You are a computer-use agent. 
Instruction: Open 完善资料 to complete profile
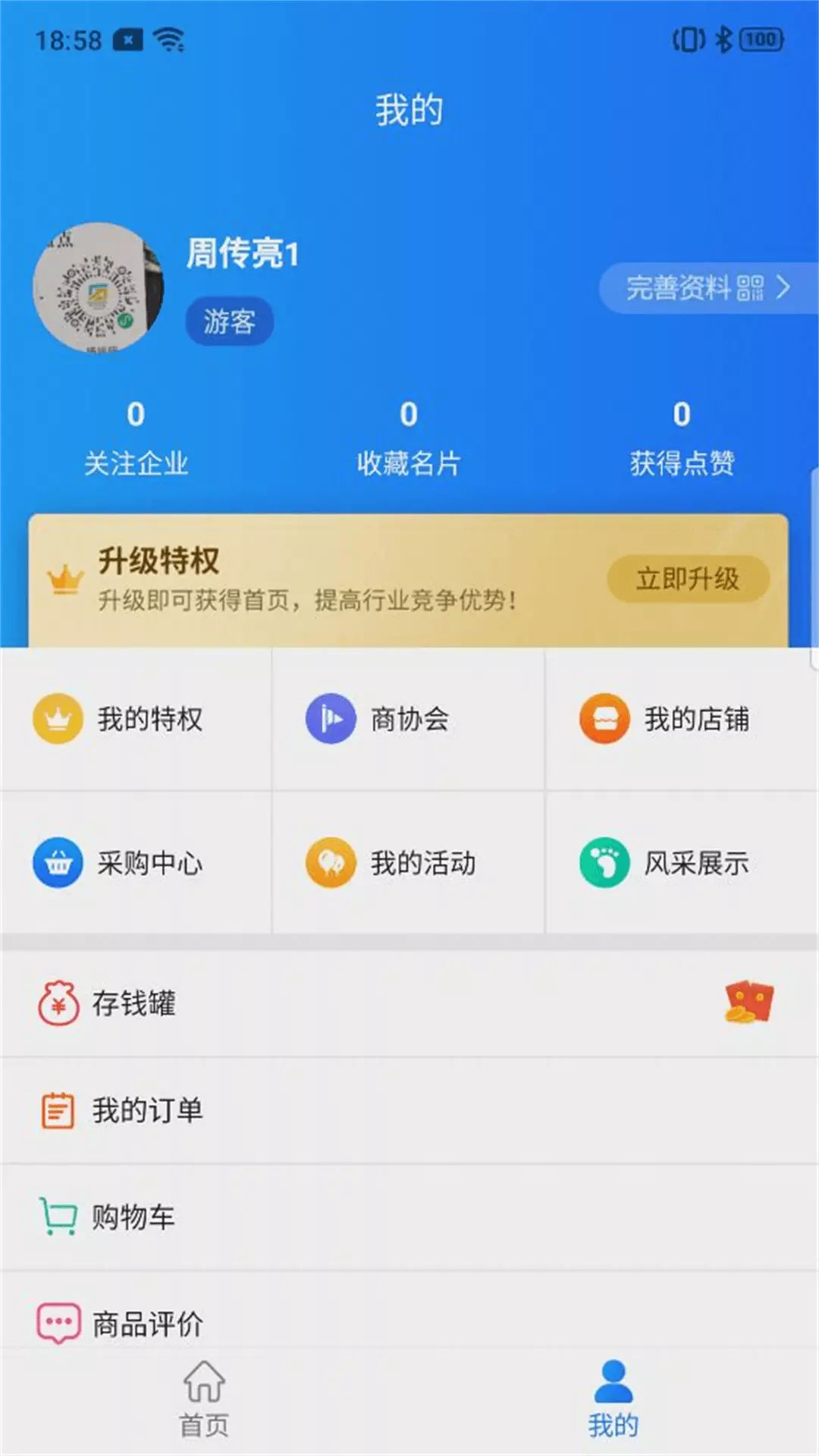(x=708, y=288)
